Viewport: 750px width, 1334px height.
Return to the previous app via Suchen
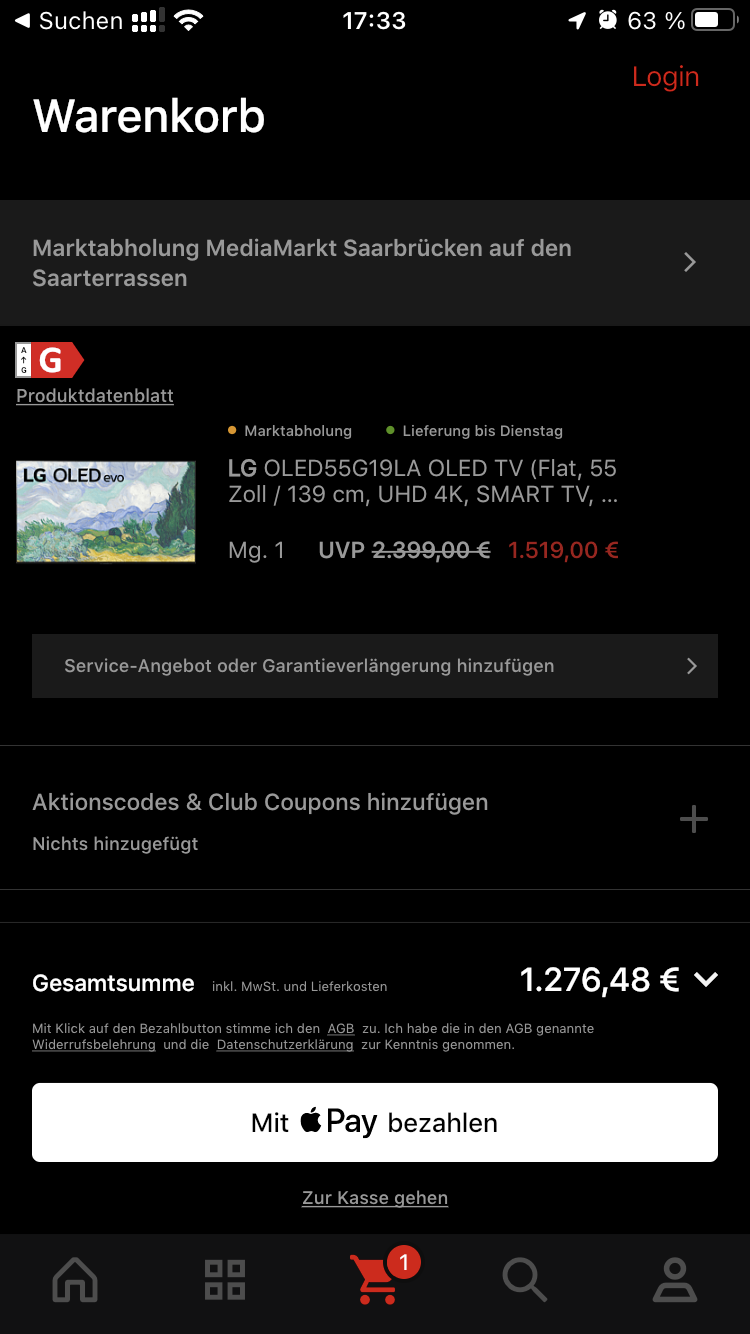tap(68, 21)
